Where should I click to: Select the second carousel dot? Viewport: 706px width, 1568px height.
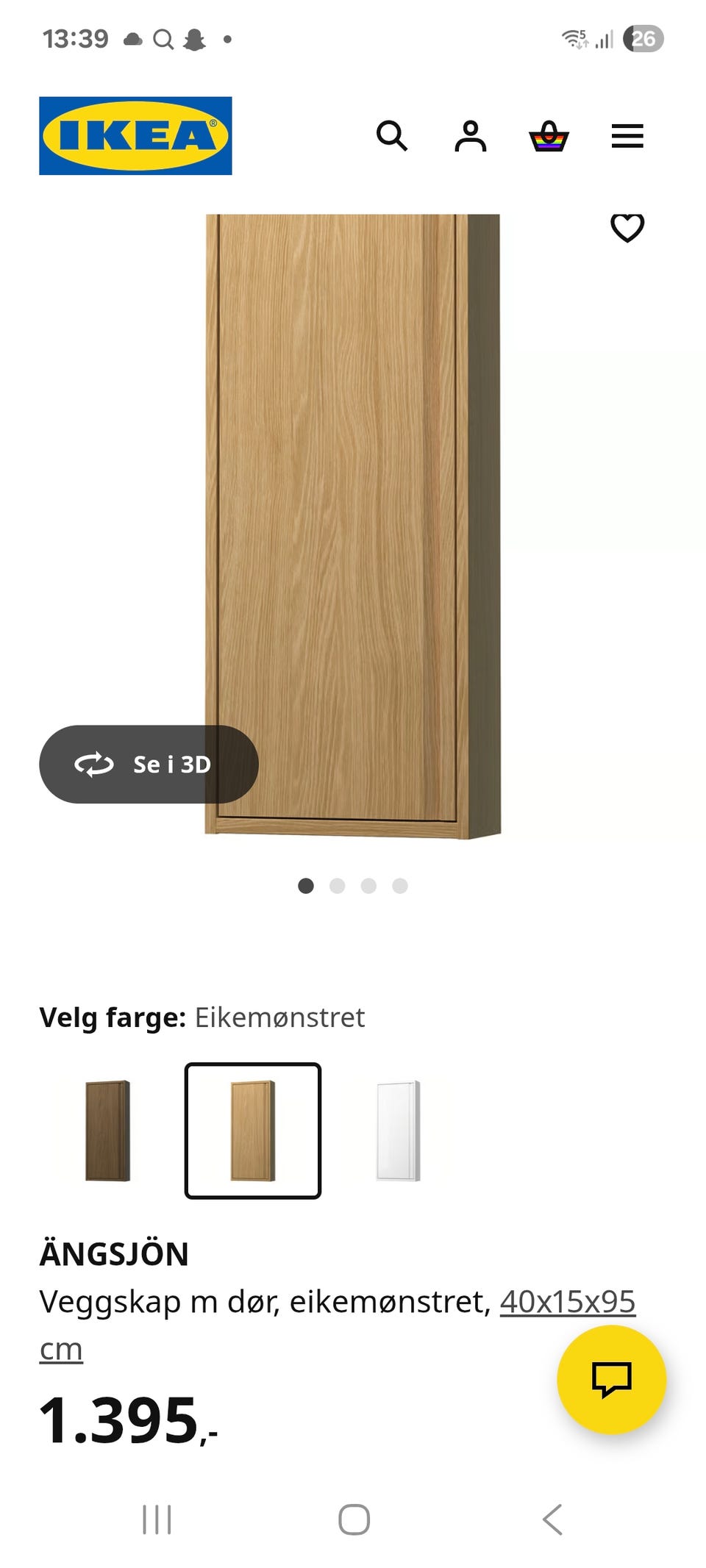(338, 887)
